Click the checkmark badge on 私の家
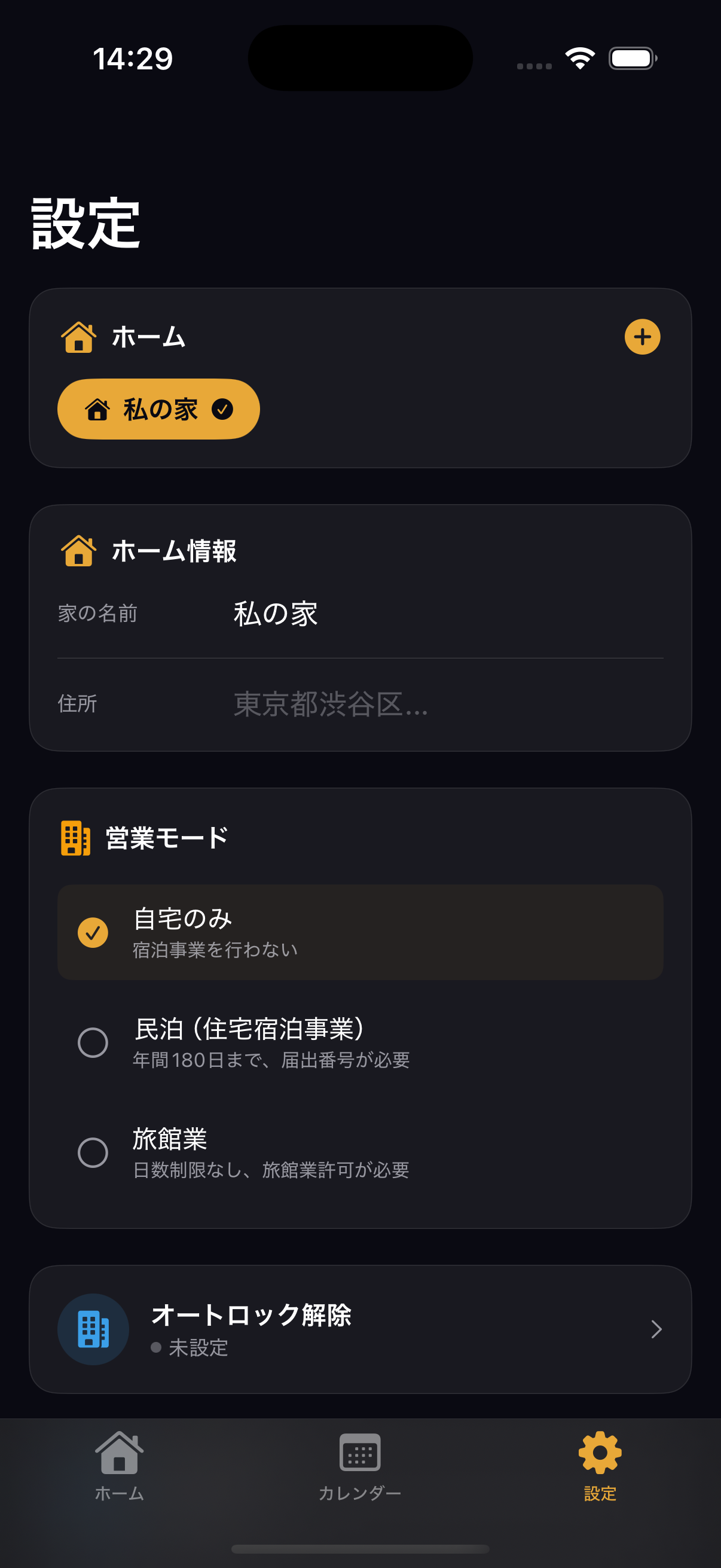Viewport: 721px width, 1568px height. (x=221, y=408)
